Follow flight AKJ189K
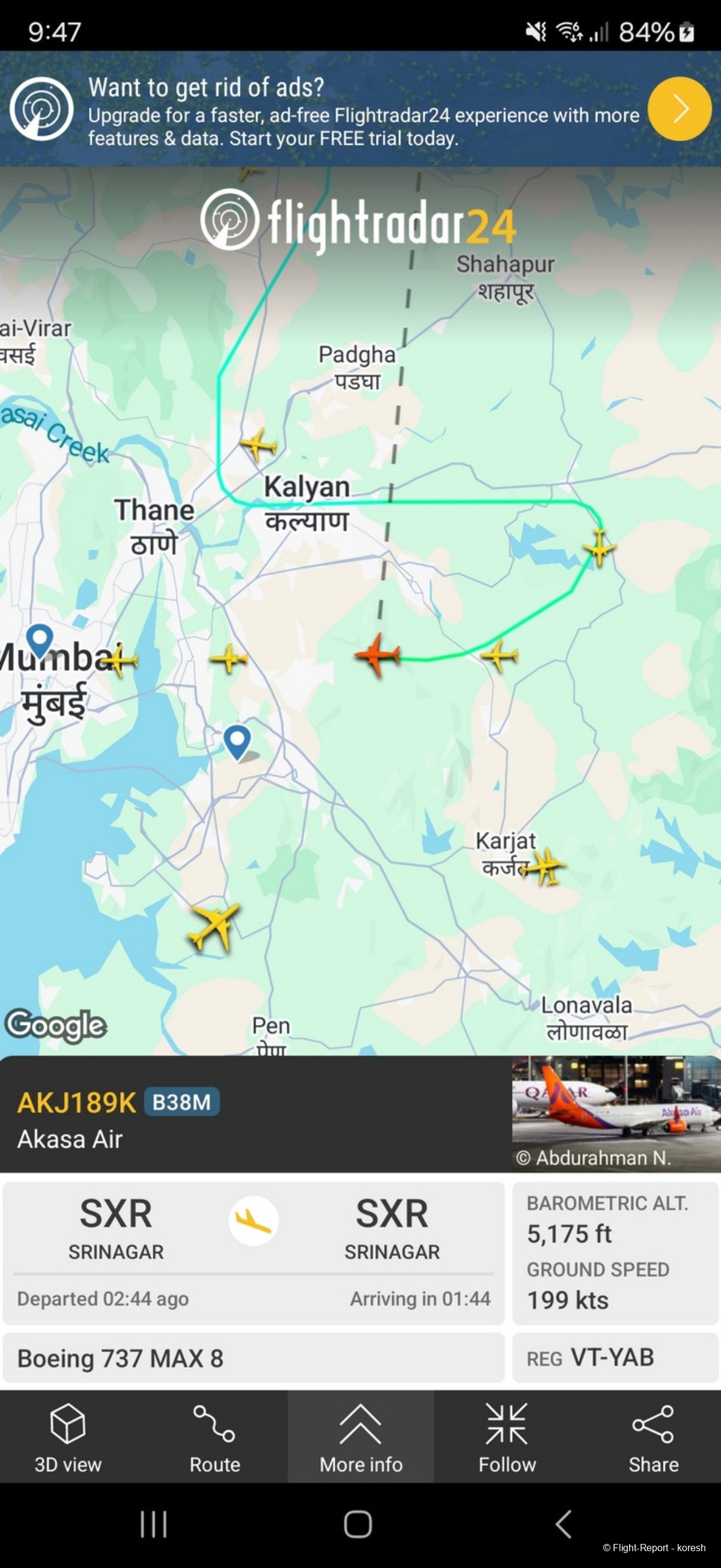The image size is (721, 1568). [x=507, y=1438]
